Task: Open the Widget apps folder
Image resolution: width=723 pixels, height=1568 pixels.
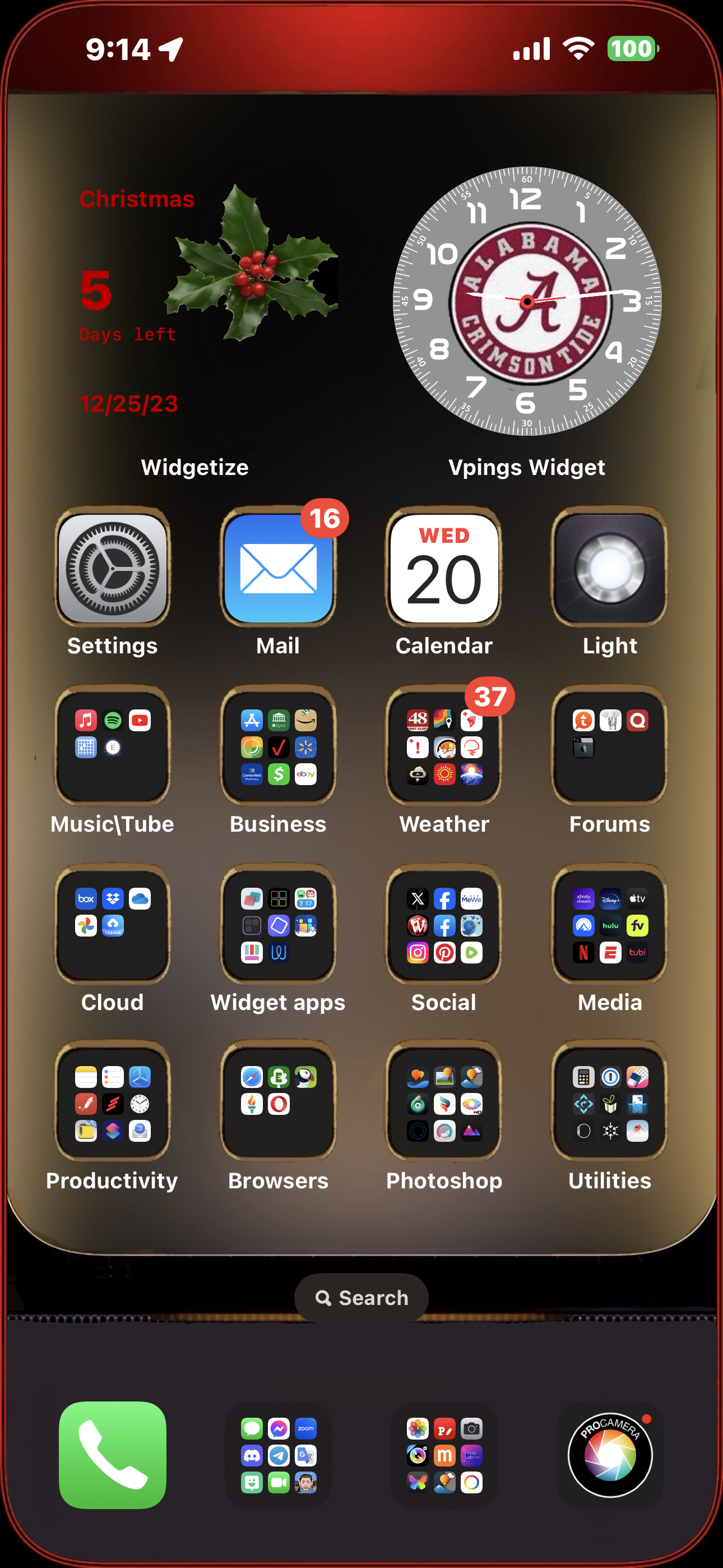Action: 278,925
